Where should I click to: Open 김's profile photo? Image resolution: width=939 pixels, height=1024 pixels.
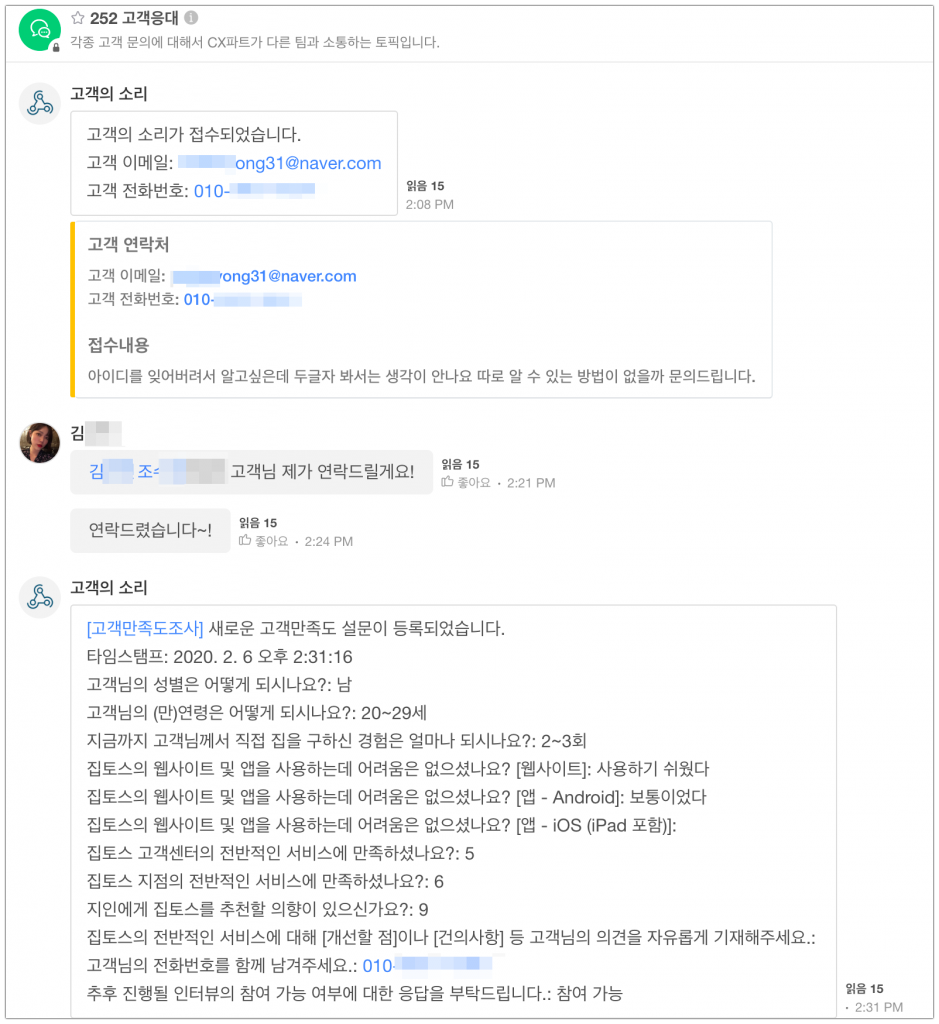point(40,443)
